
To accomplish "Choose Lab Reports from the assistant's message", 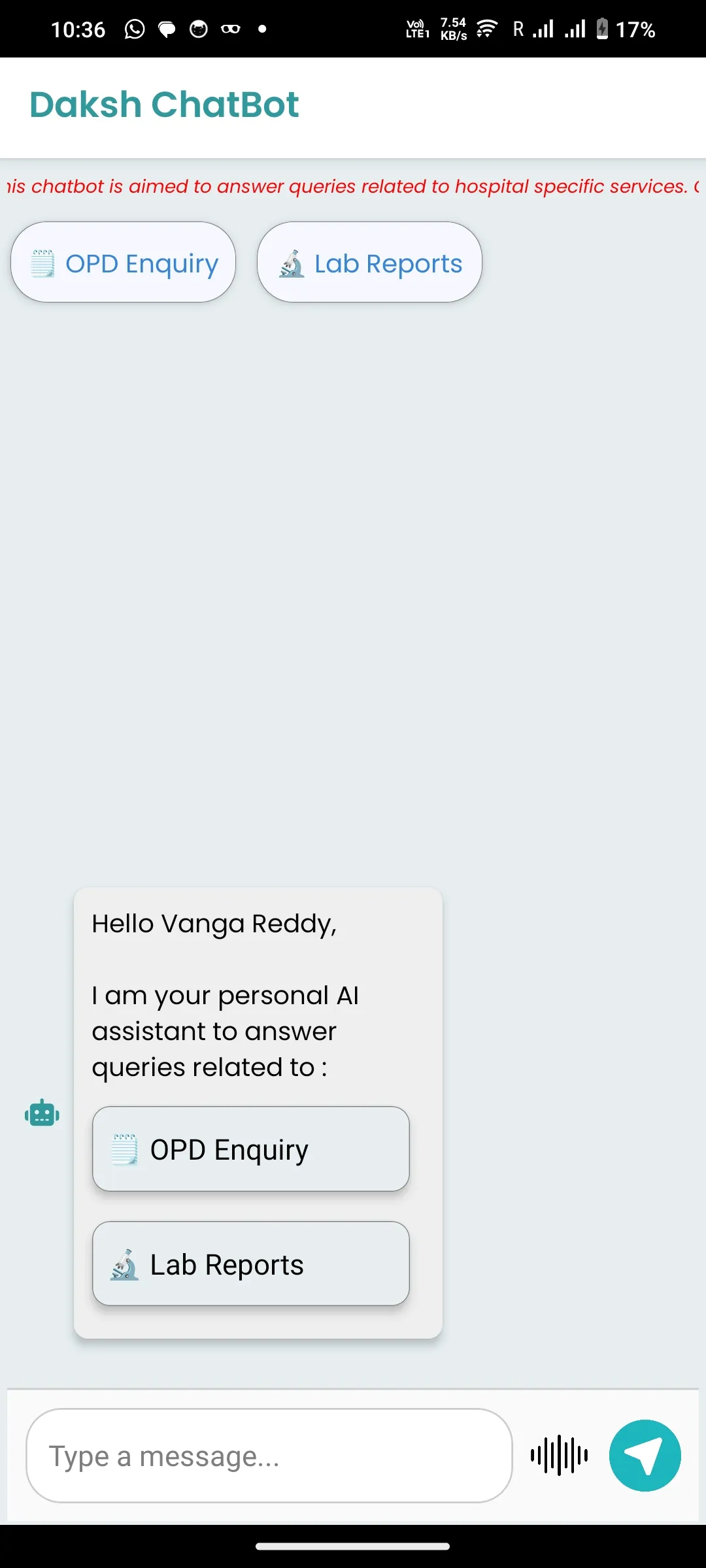I will (251, 1262).
